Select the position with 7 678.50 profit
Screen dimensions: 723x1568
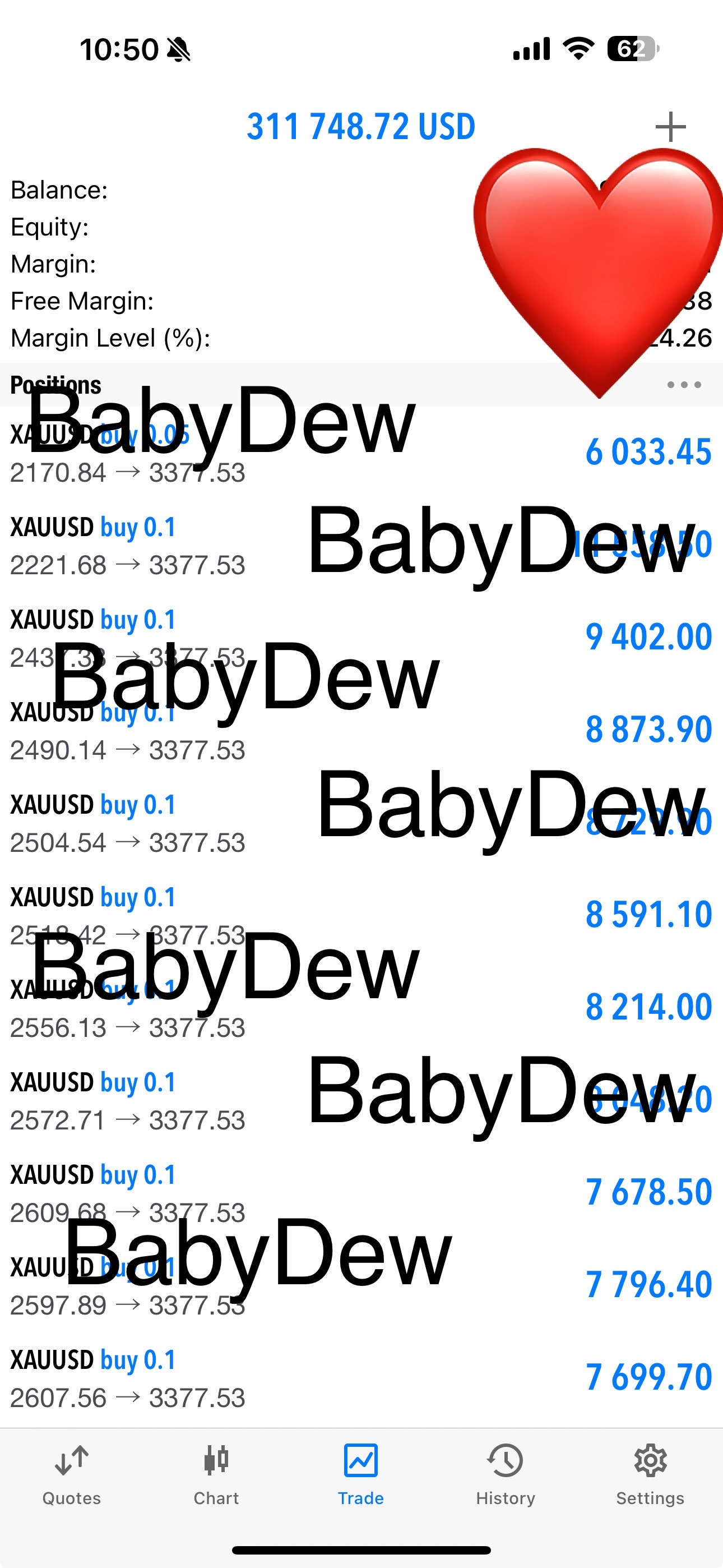pos(361,1193)
